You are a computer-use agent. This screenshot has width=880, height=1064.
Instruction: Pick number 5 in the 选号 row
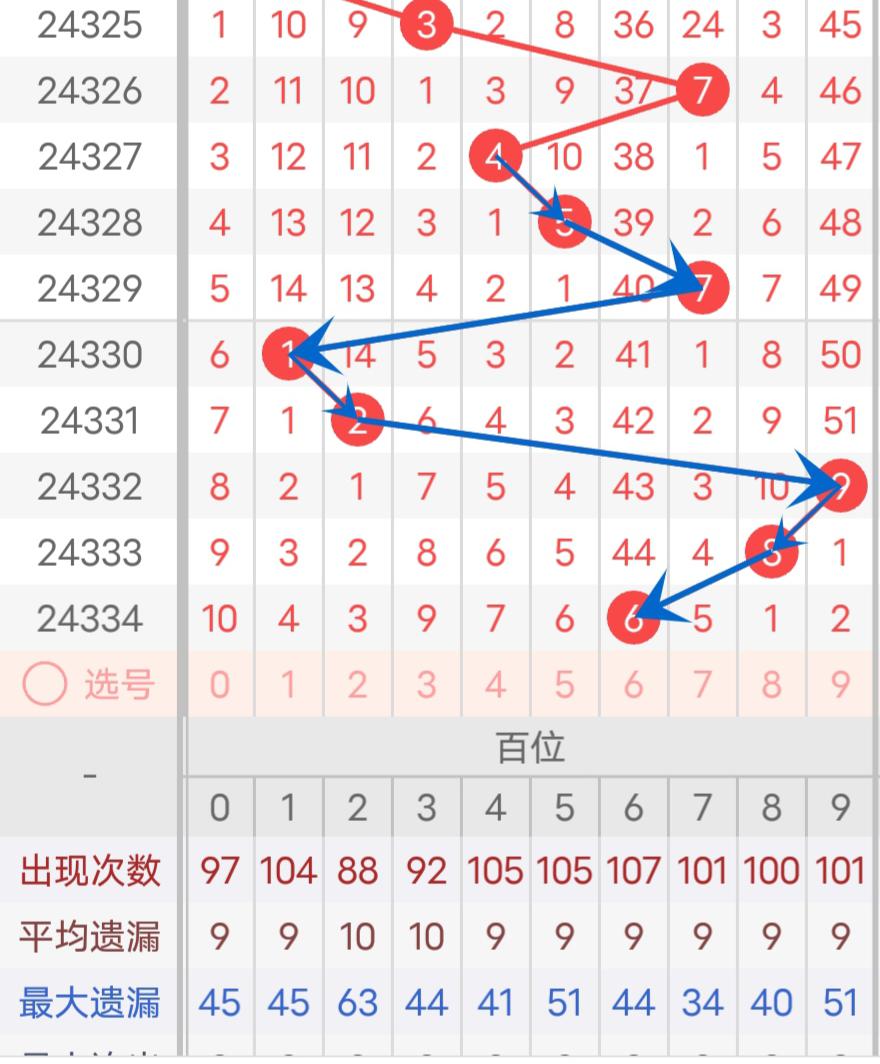[564, 685]
